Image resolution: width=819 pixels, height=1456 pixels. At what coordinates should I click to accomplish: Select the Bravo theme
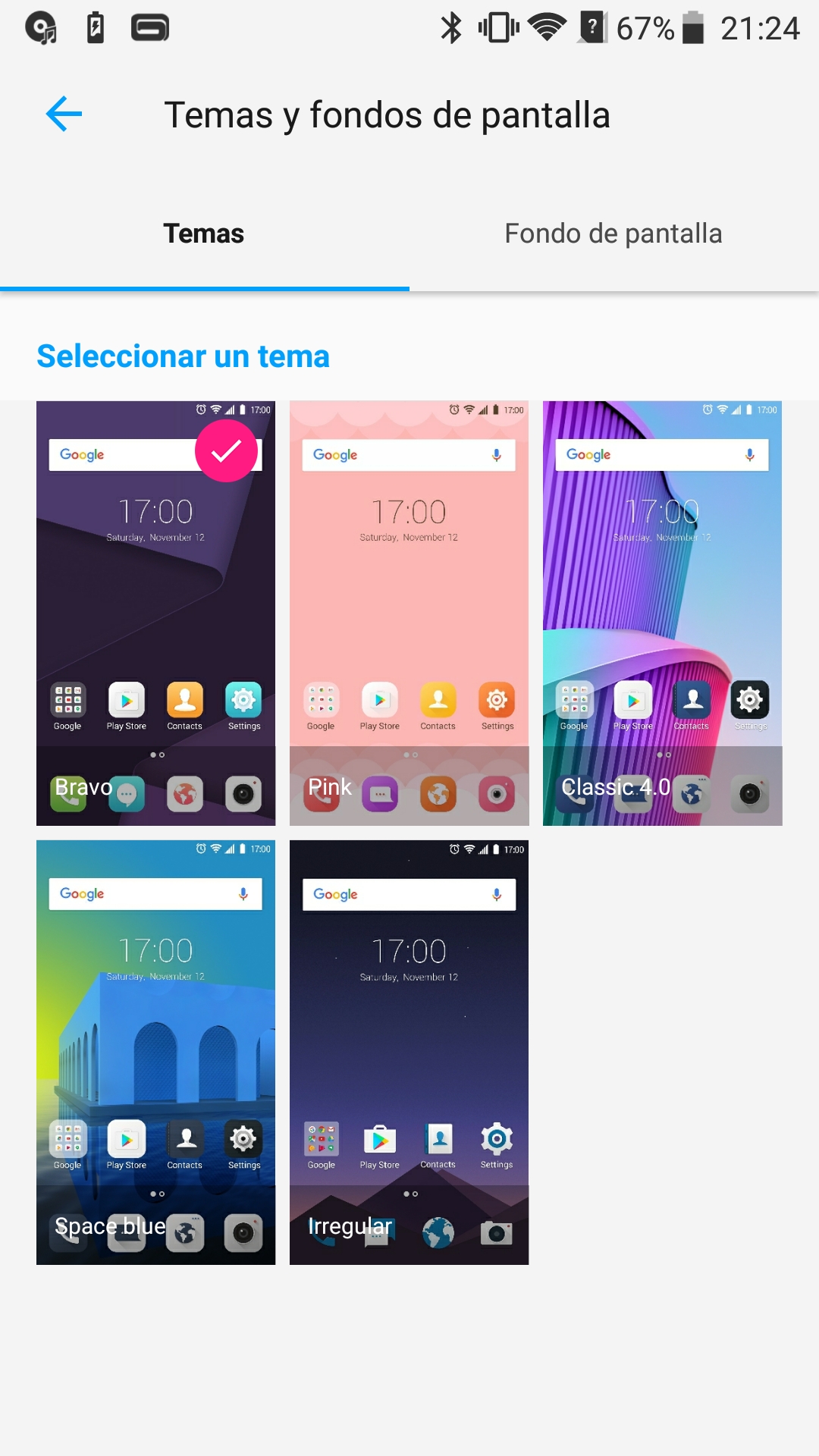click(x=156, y=613)
